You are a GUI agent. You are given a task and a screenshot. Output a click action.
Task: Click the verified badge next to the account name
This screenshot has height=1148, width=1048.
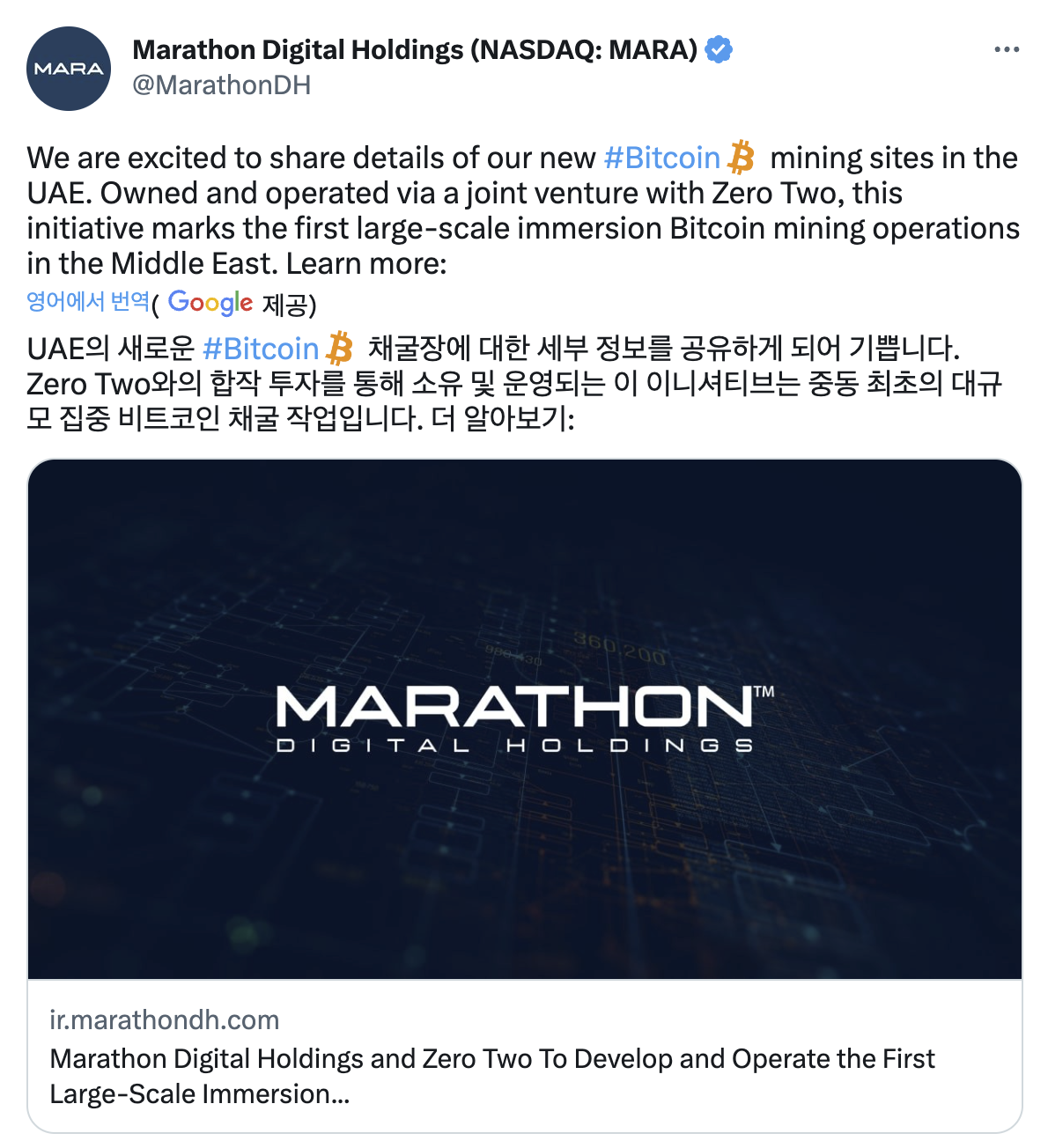(718, 49)
